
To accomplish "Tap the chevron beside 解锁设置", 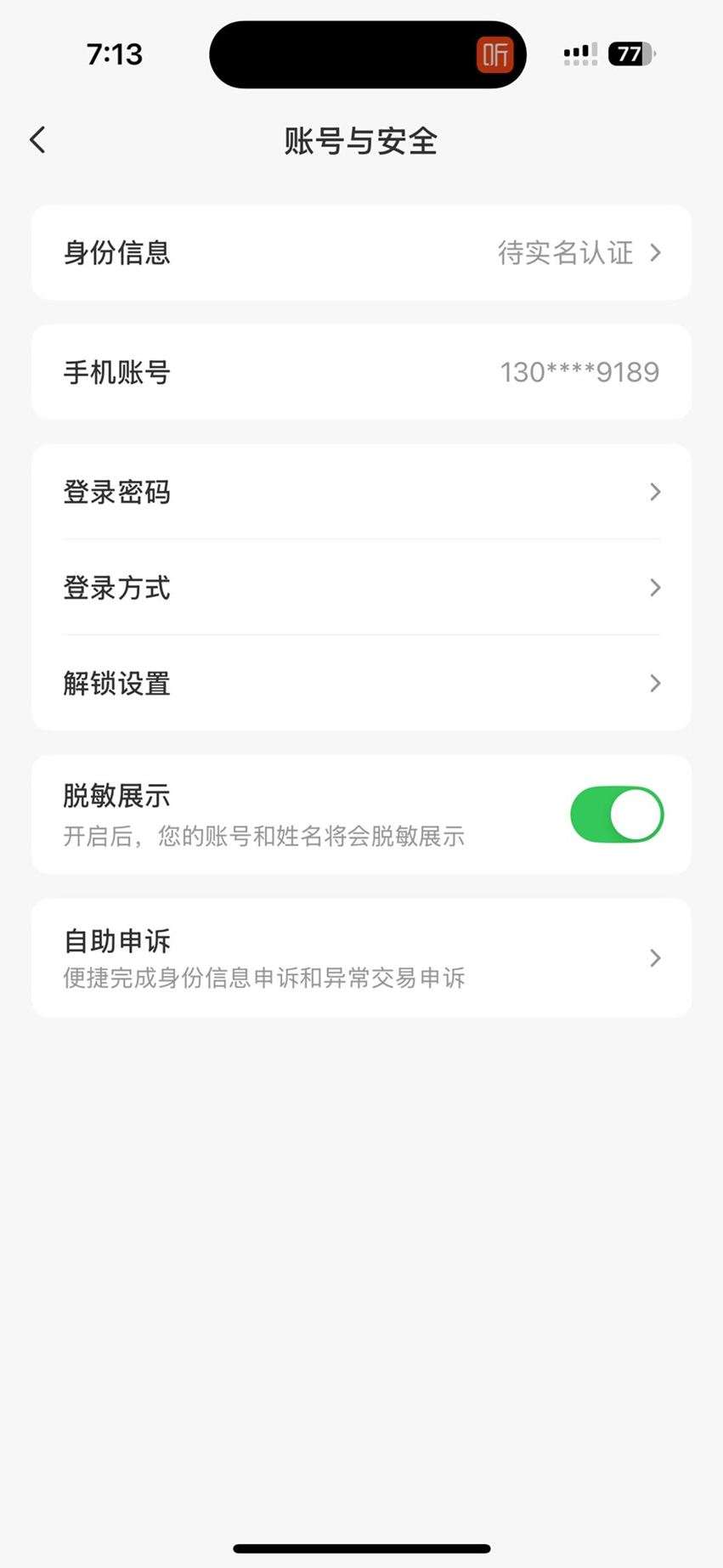I will click(654, 683).
